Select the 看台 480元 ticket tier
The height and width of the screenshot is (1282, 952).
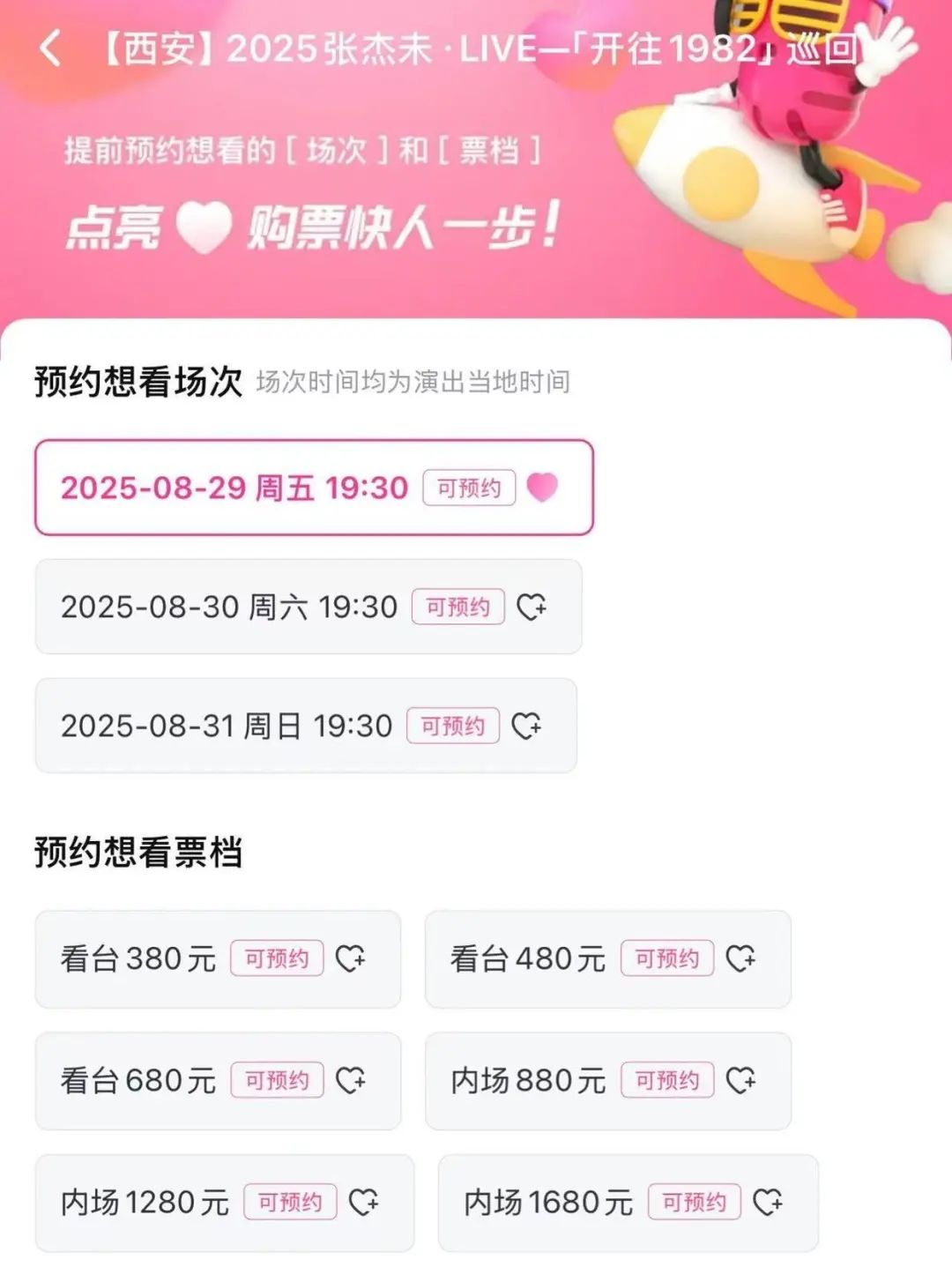[607, 958]
